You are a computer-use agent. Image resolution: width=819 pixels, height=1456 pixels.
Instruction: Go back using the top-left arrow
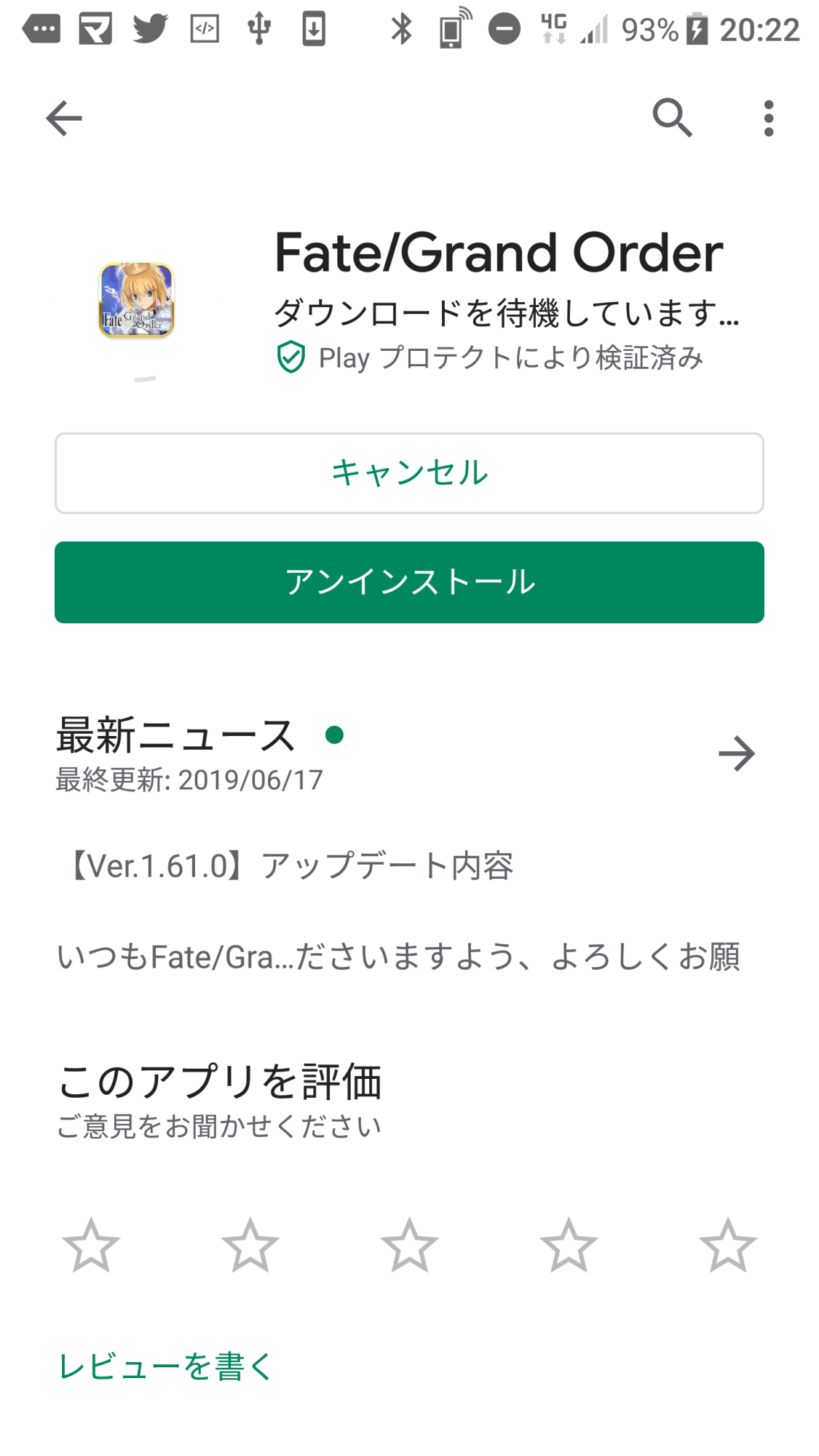click(64, 118)
